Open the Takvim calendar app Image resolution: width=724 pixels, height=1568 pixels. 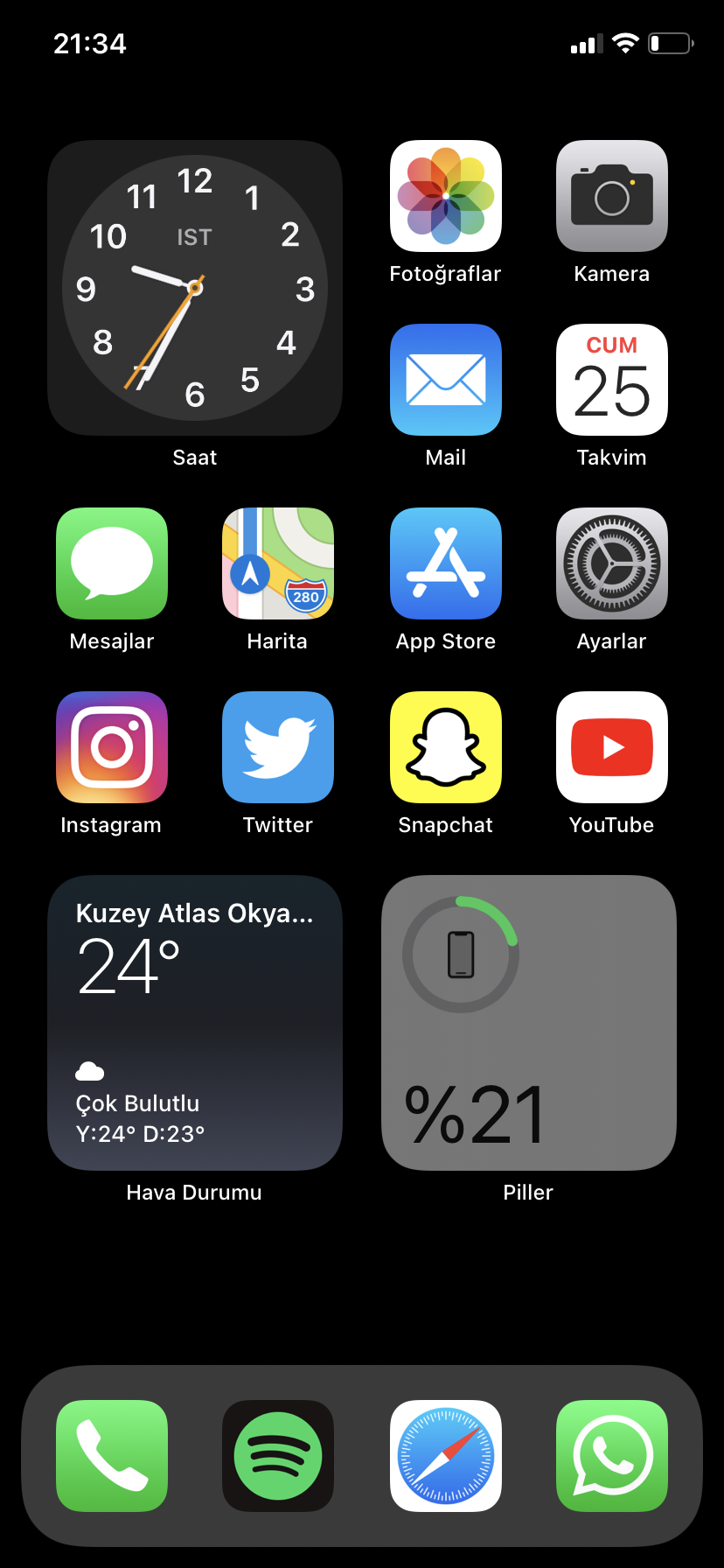(612, 380)
